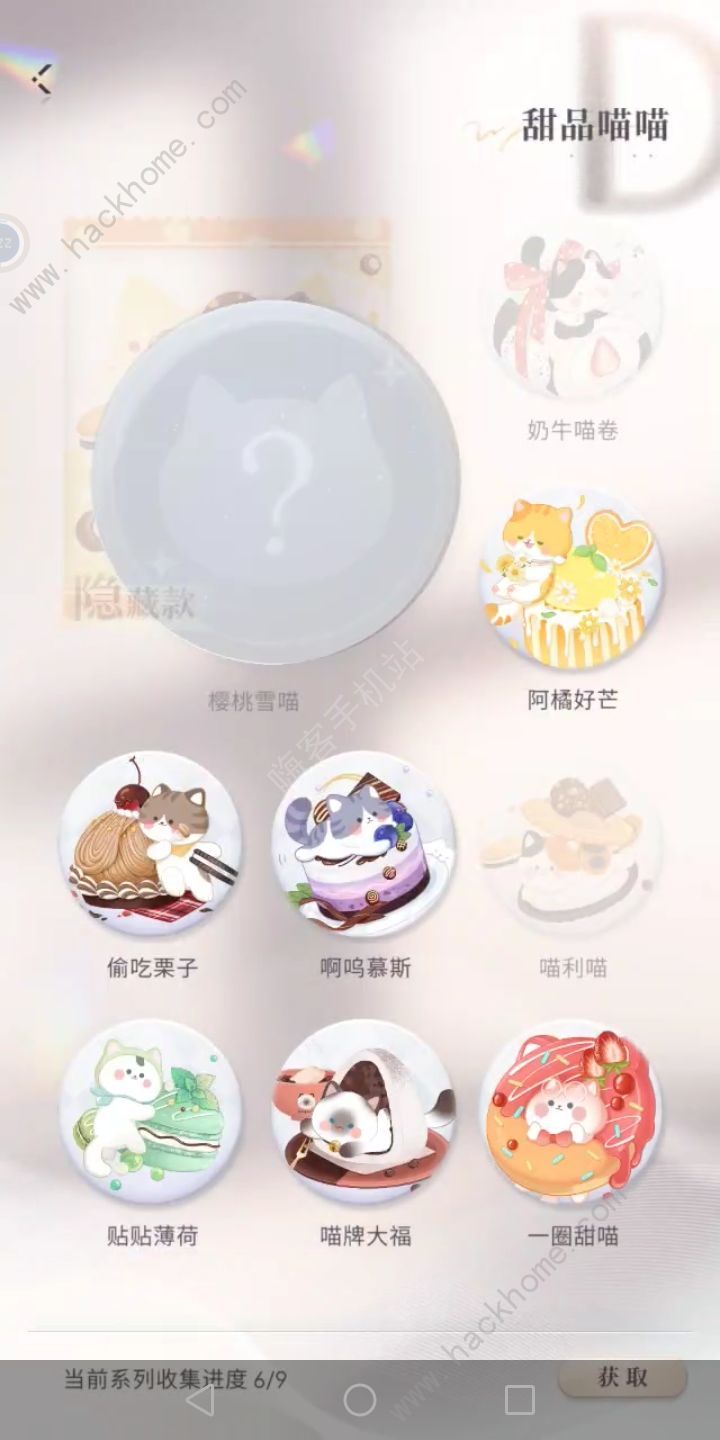This screenshot has height=1440, width=720.
Task: Open the 贴贴薄荷 badge
Action: [x=150, y=1110]
